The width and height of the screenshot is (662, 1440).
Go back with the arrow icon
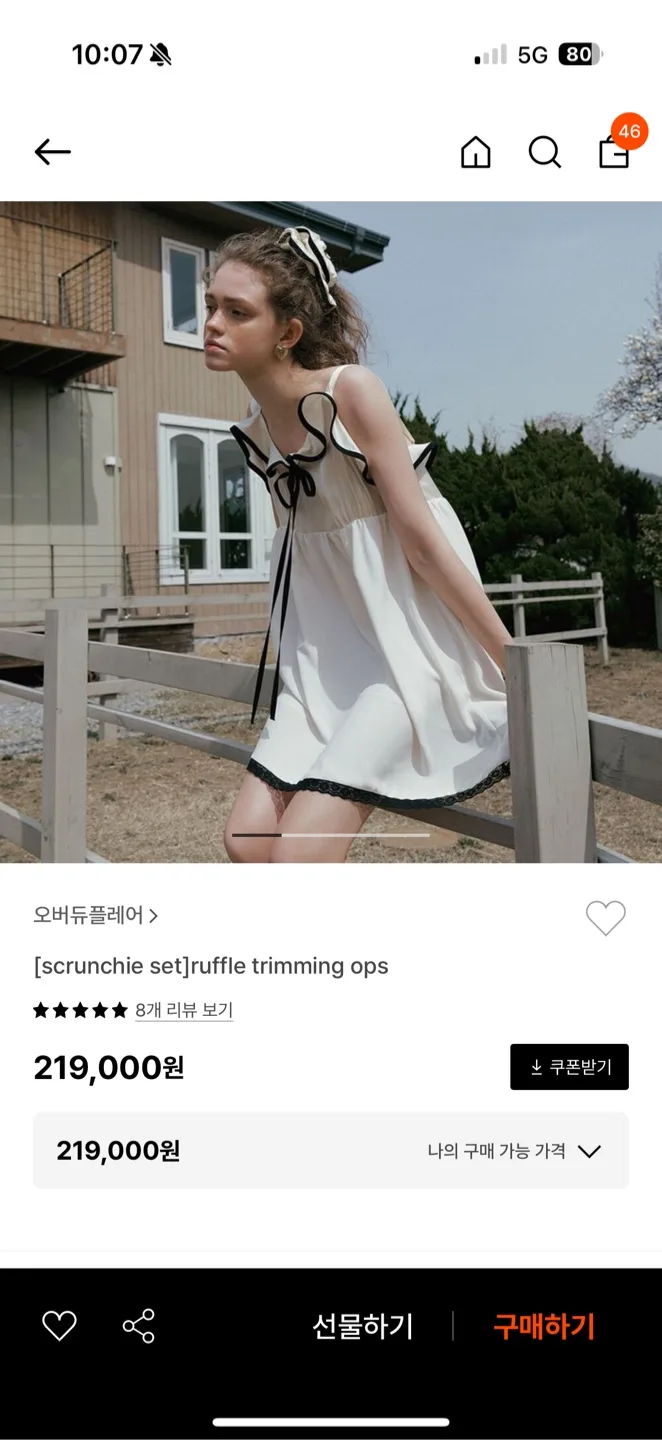pos(52,152)
